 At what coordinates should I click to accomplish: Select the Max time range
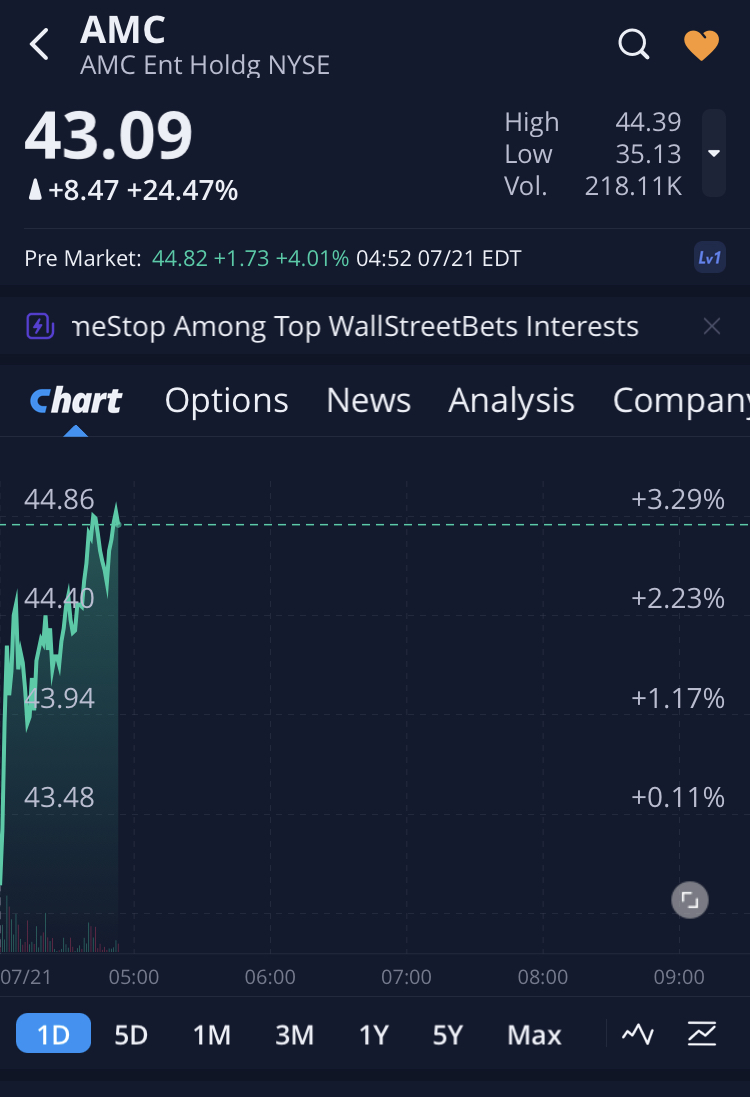click(x=534, y=1034)
